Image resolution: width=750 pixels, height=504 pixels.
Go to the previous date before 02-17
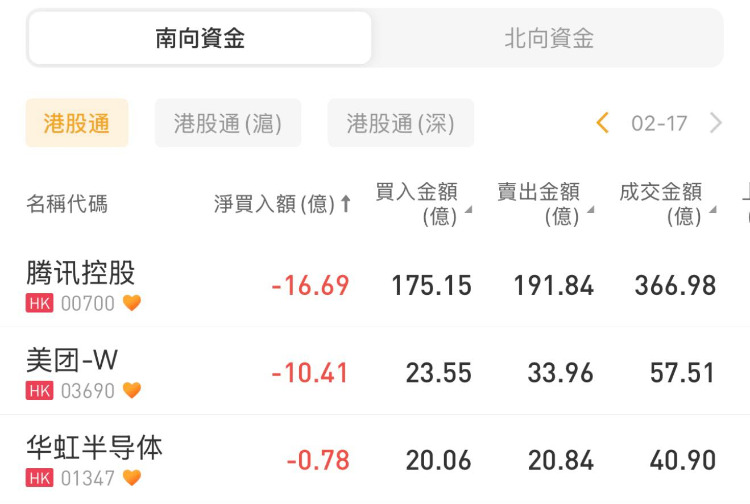[x=602, y=124]
